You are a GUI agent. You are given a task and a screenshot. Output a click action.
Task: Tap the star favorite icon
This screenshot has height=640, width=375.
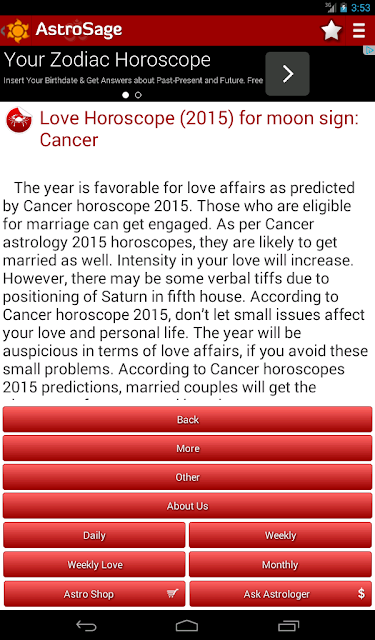(x=331, y=31)
